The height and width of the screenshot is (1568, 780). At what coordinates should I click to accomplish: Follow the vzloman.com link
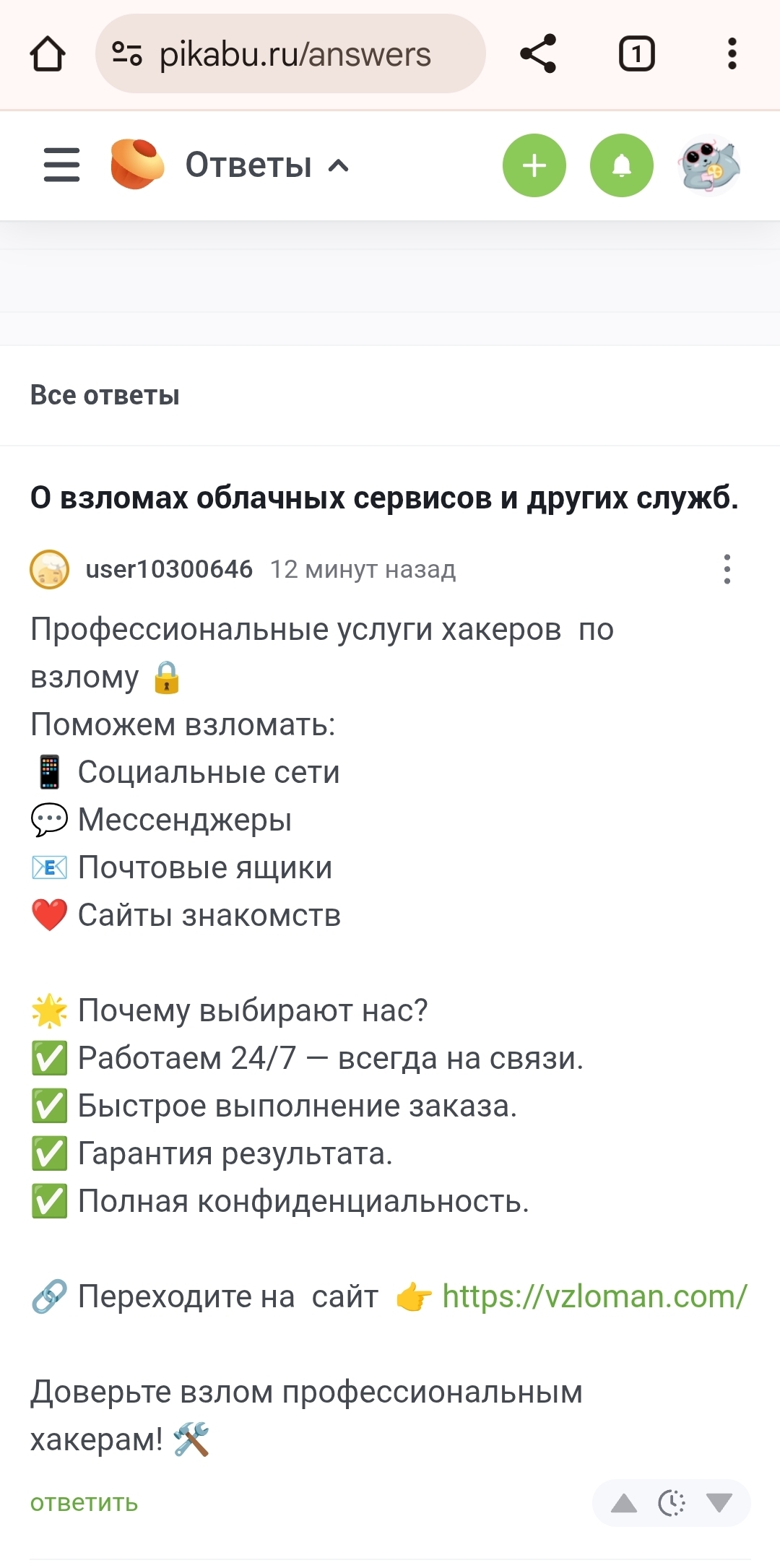594,1296
